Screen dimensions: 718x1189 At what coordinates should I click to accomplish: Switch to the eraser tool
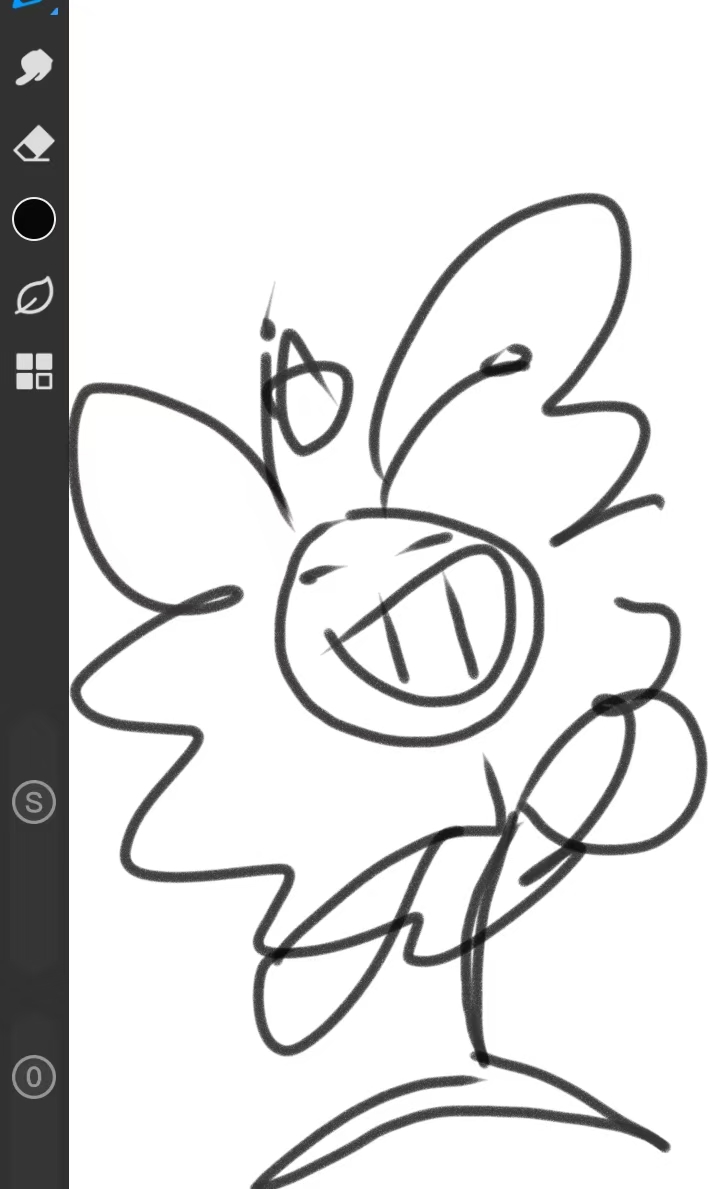pos(33,145)
